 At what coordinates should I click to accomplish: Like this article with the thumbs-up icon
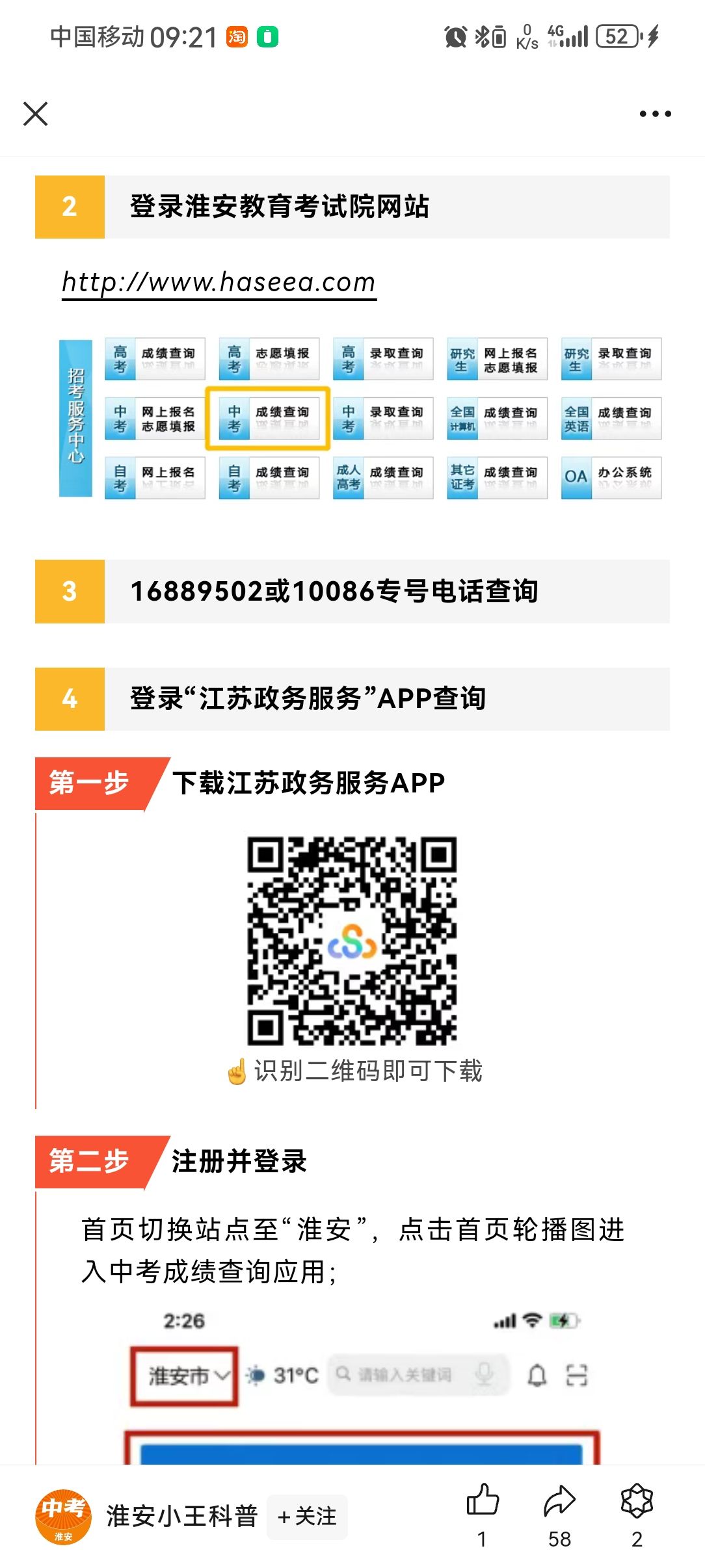click(483, 1501)
